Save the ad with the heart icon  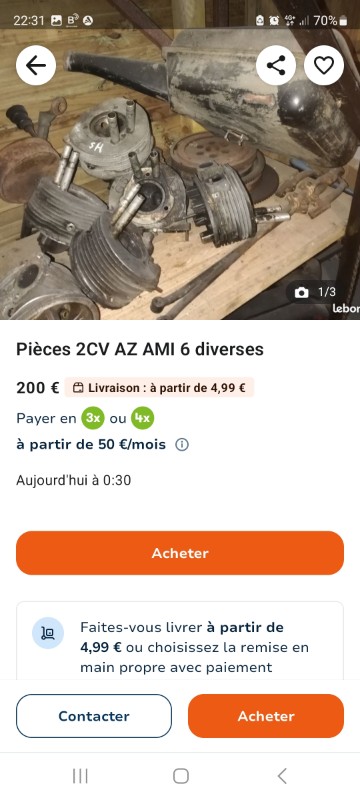324,65
